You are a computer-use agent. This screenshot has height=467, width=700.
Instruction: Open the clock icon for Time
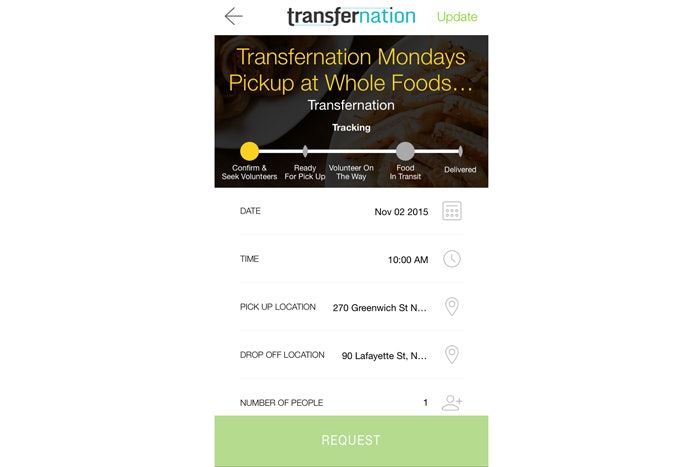click(452, 259)
